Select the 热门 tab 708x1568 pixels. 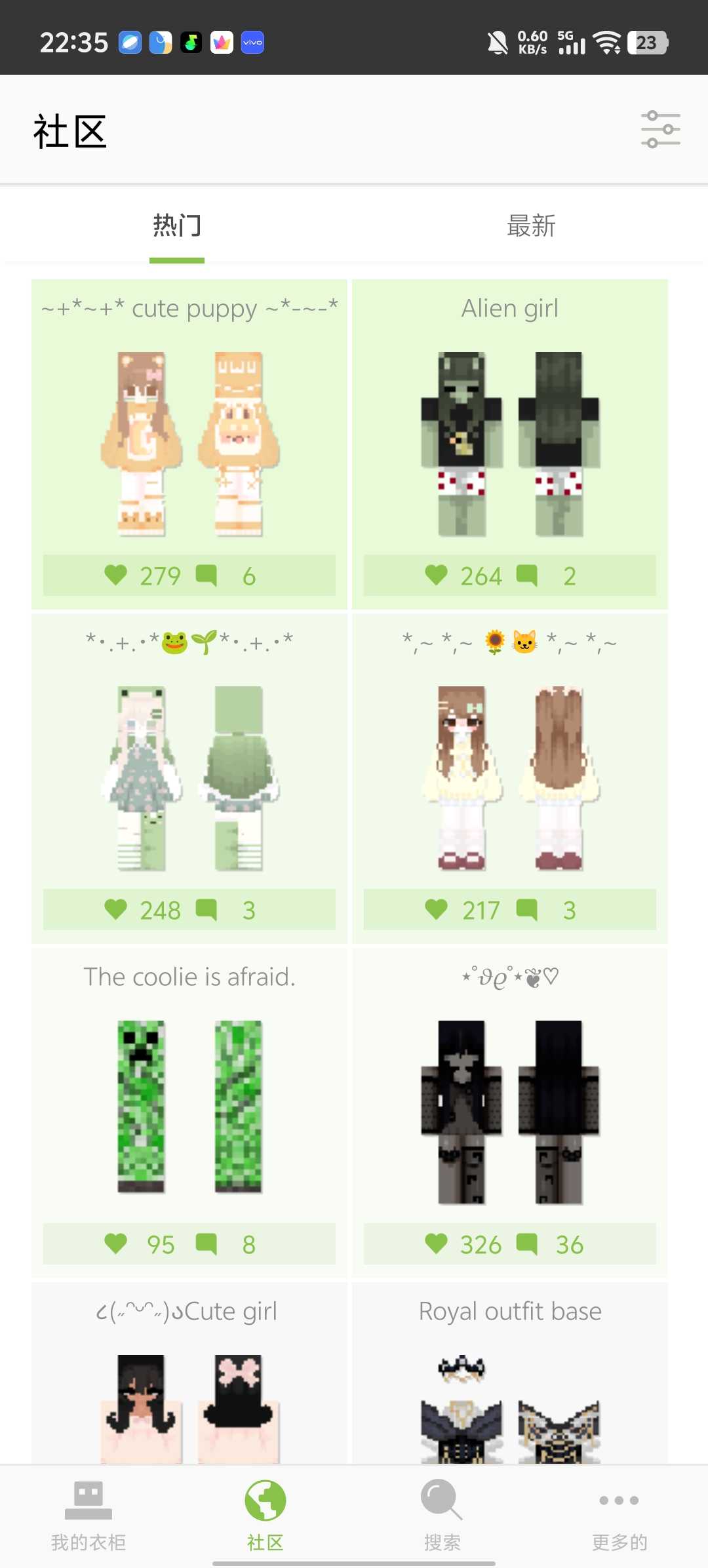coord(177,226)
